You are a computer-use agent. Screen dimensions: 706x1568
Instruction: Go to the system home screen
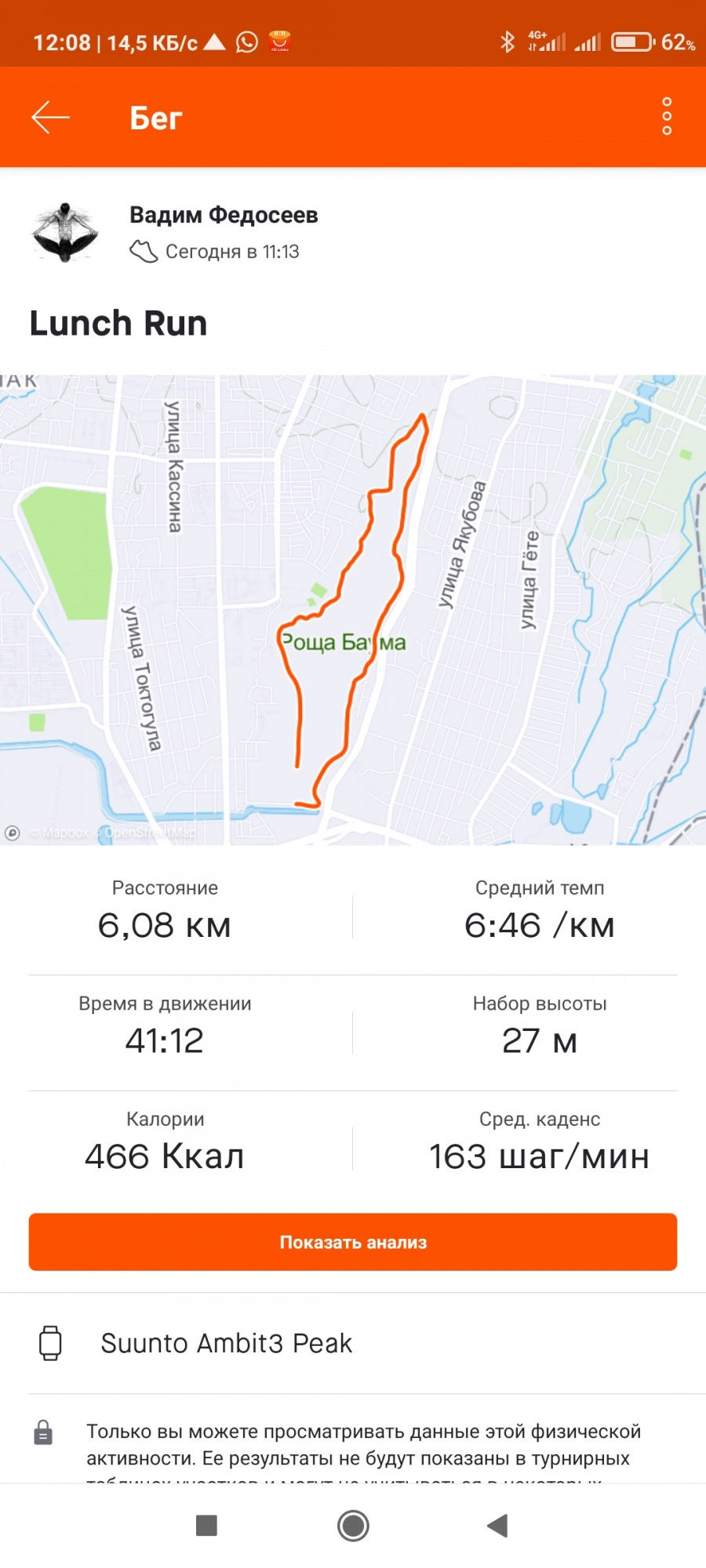[x=353, y=1526]
